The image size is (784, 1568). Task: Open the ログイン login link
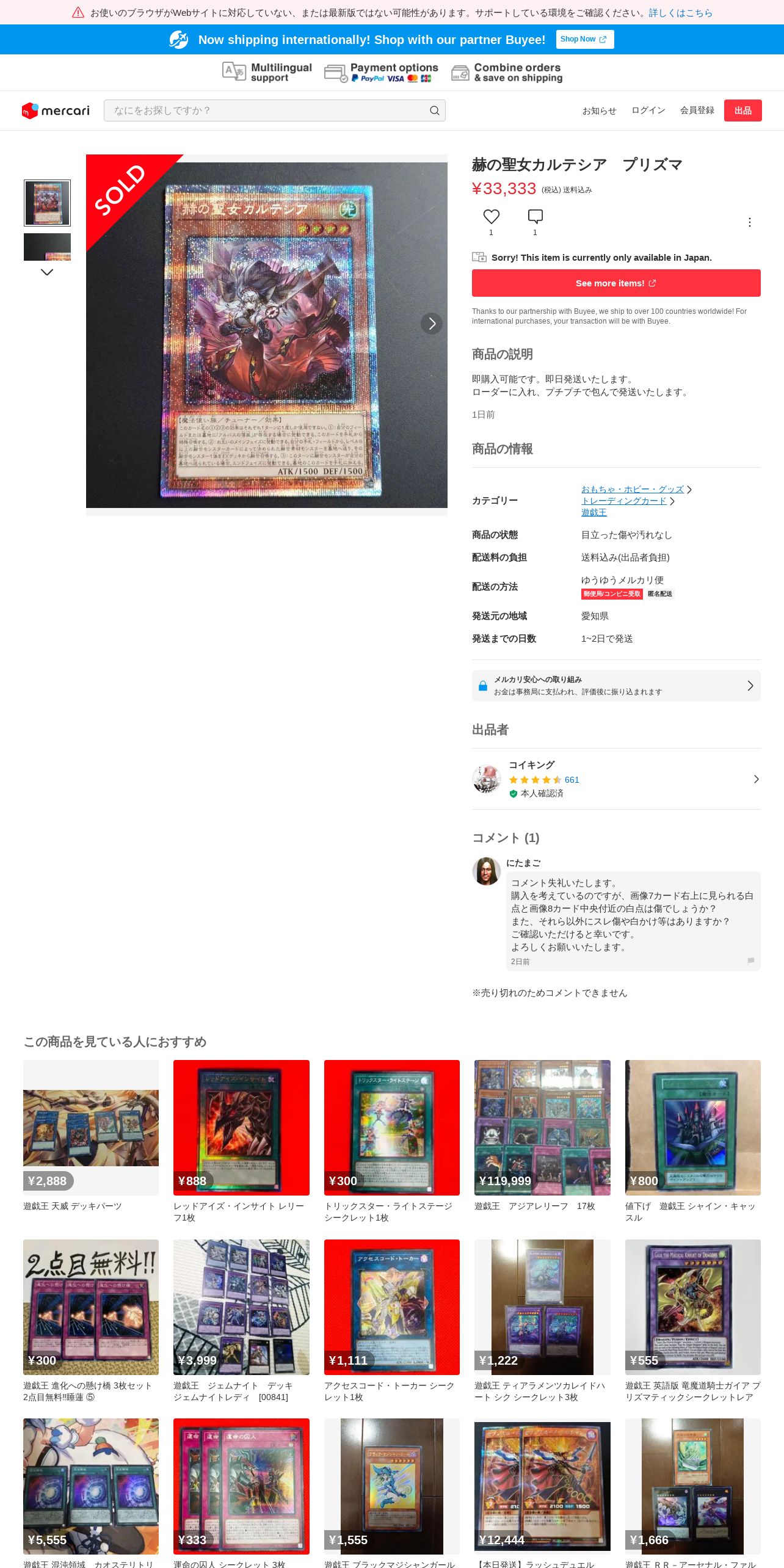648,111
